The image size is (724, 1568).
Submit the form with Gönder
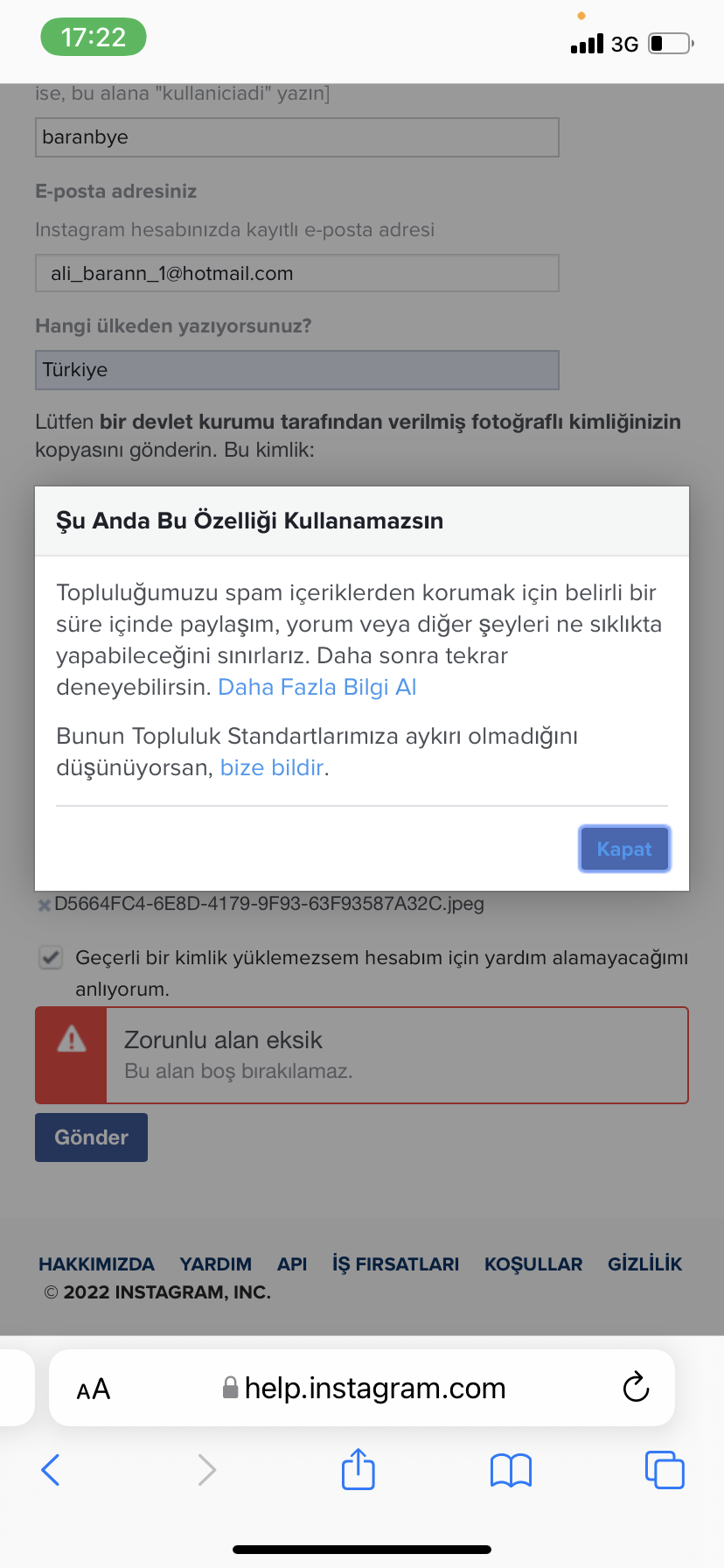pyautogui.click(x=91, y=1137)
